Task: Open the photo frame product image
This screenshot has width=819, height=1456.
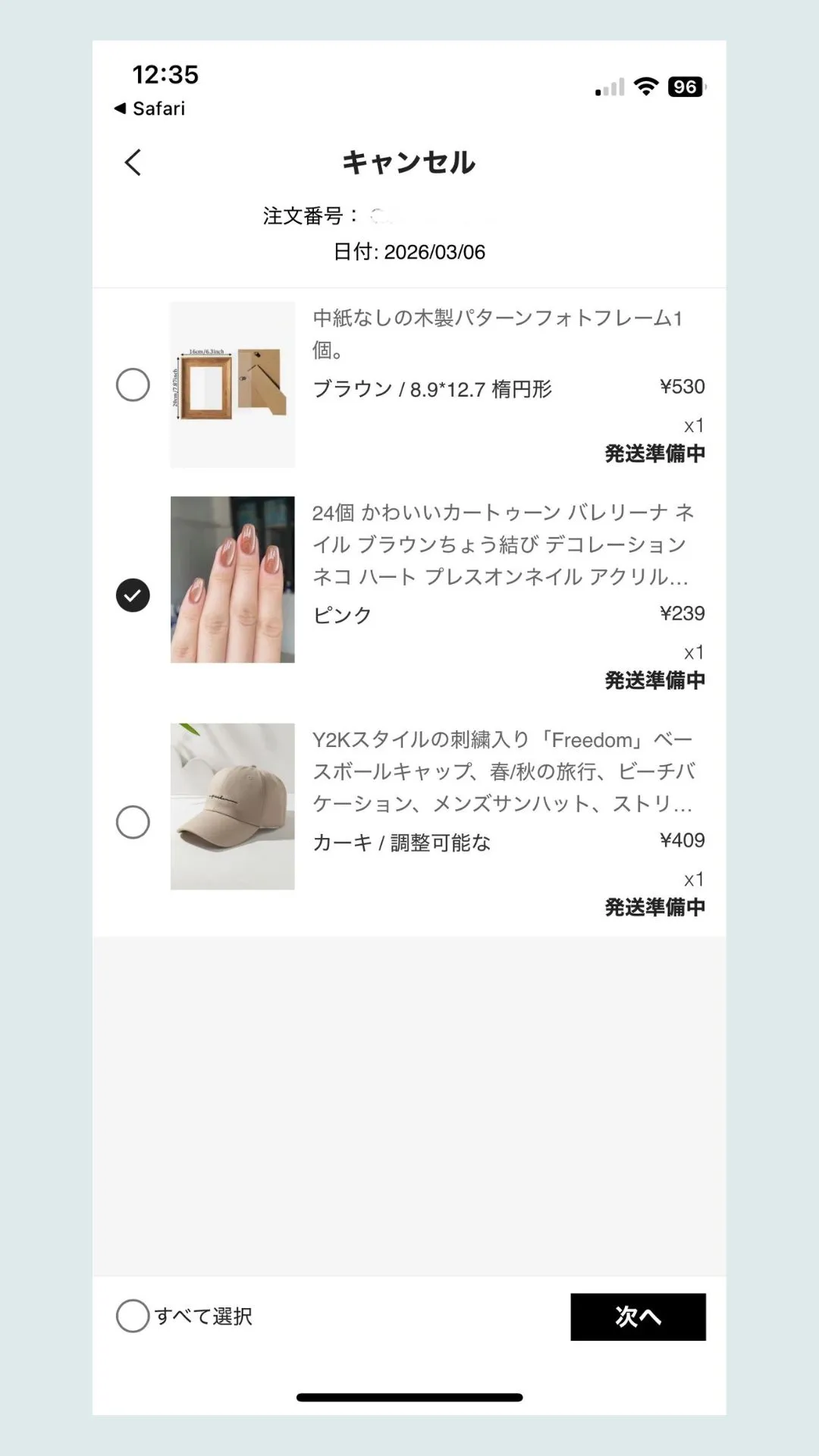Action: (x=233, y=384)
